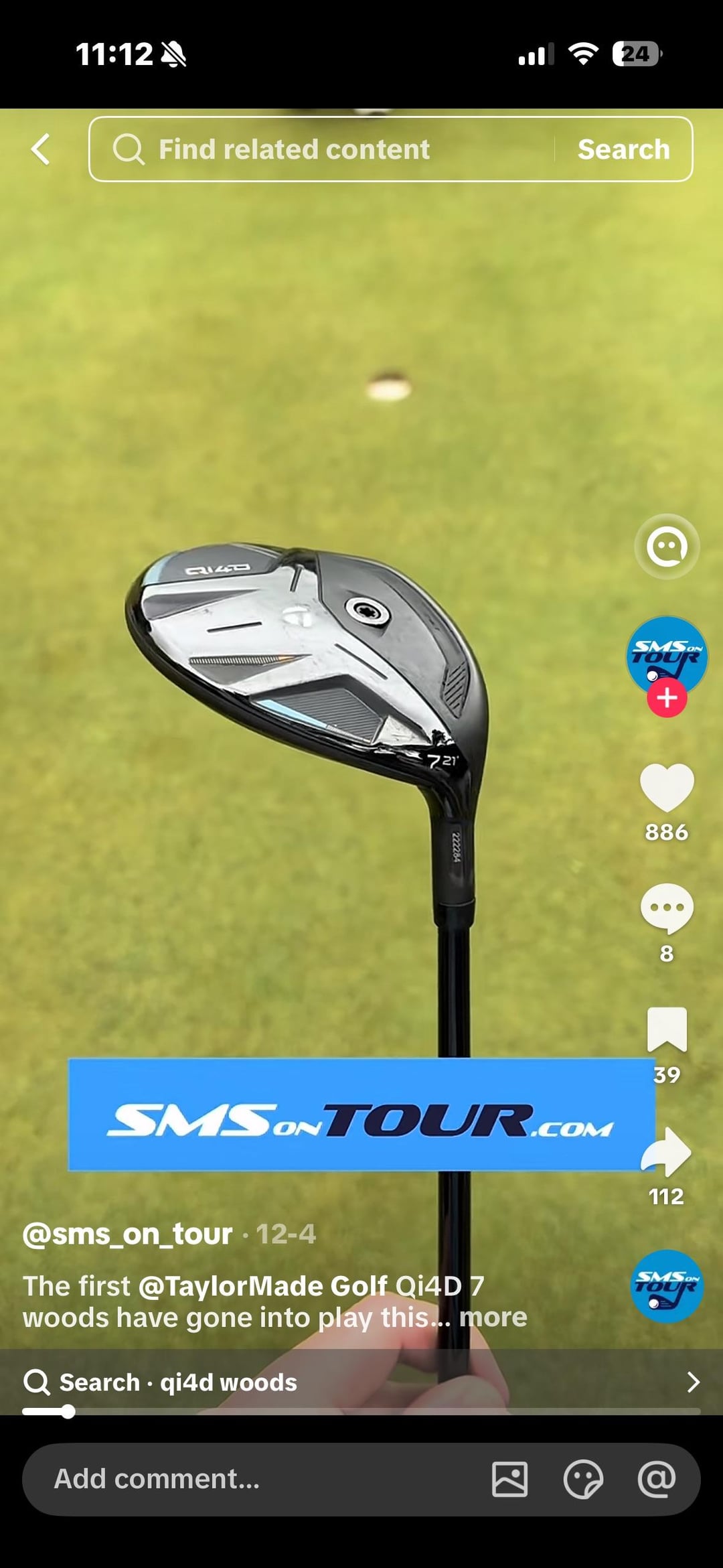Screen dimensions: 723x1568
Task: Bookmark this video
Action: point(667,1030)
